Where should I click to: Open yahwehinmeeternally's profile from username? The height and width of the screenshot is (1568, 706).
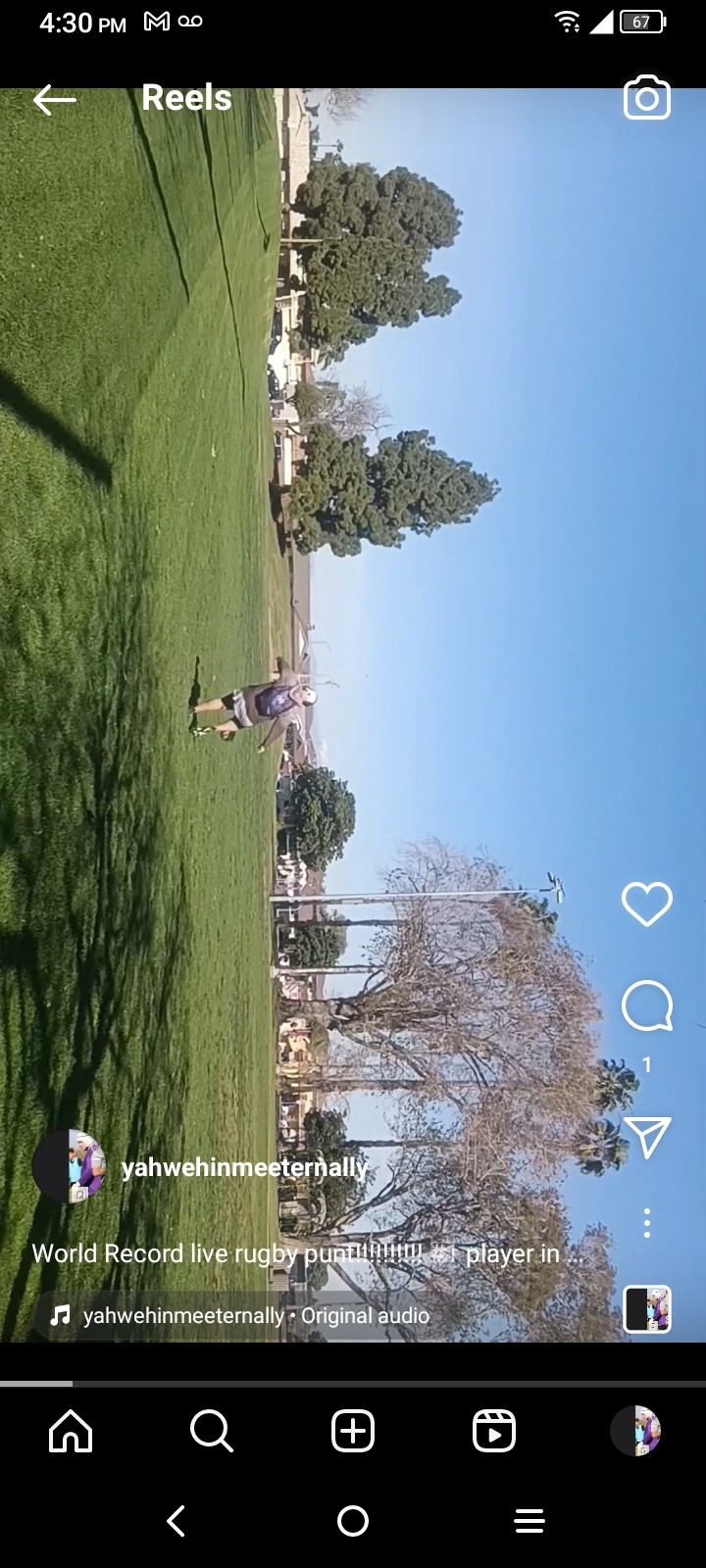pos(244,1167)
